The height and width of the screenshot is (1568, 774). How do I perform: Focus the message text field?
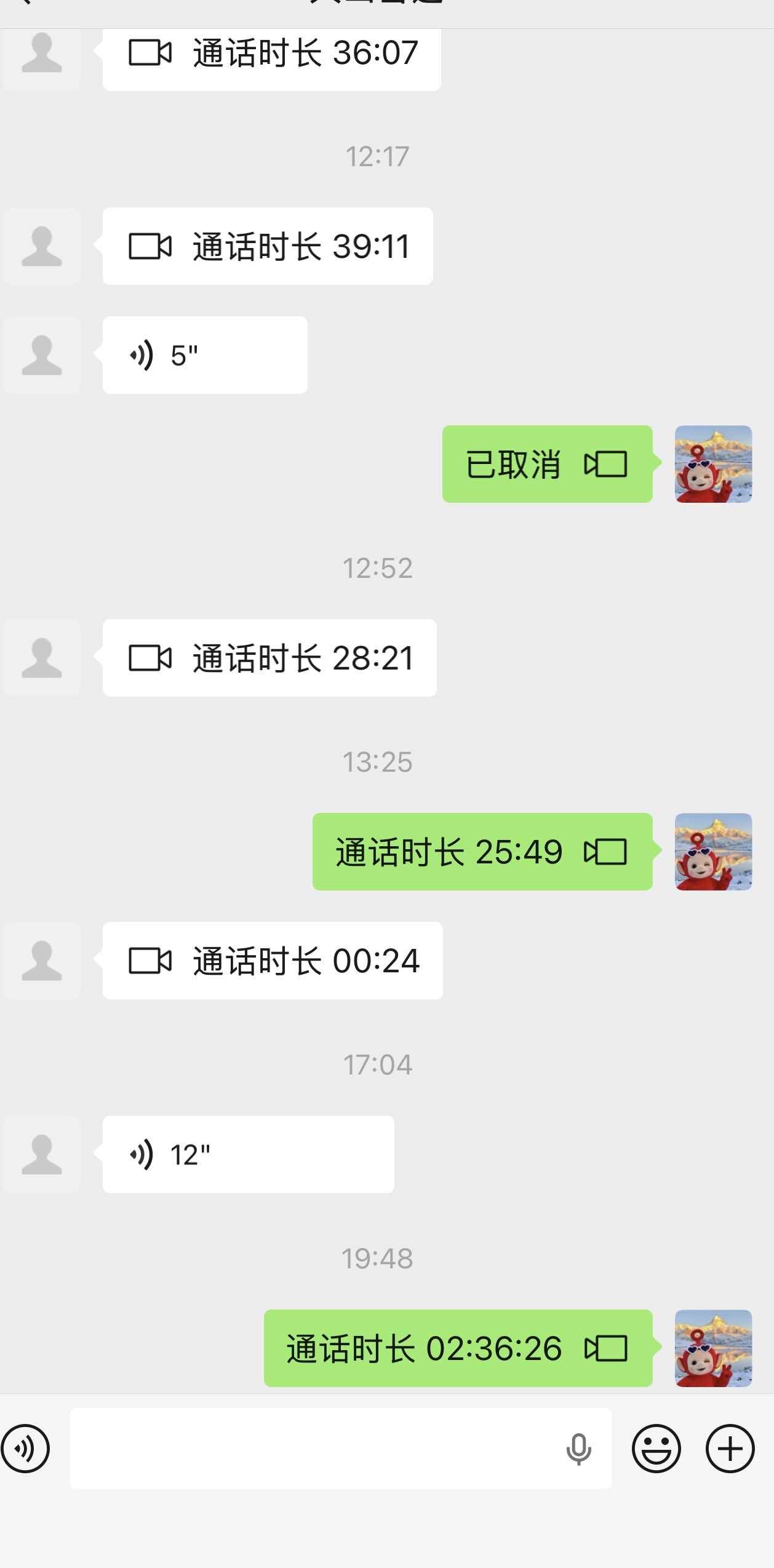314,1448
